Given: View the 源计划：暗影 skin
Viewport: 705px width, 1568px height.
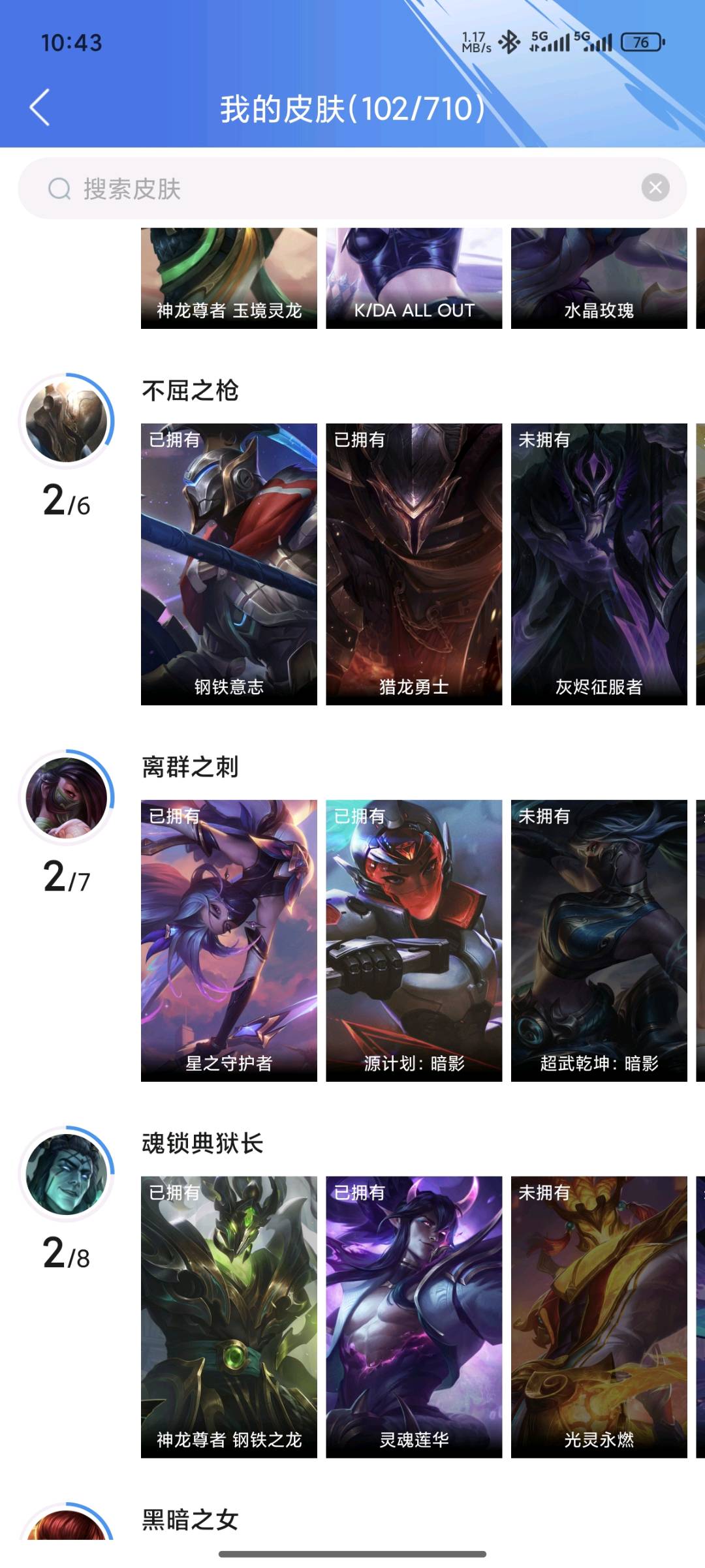Looking at the screenshot, I should (414, 941).
